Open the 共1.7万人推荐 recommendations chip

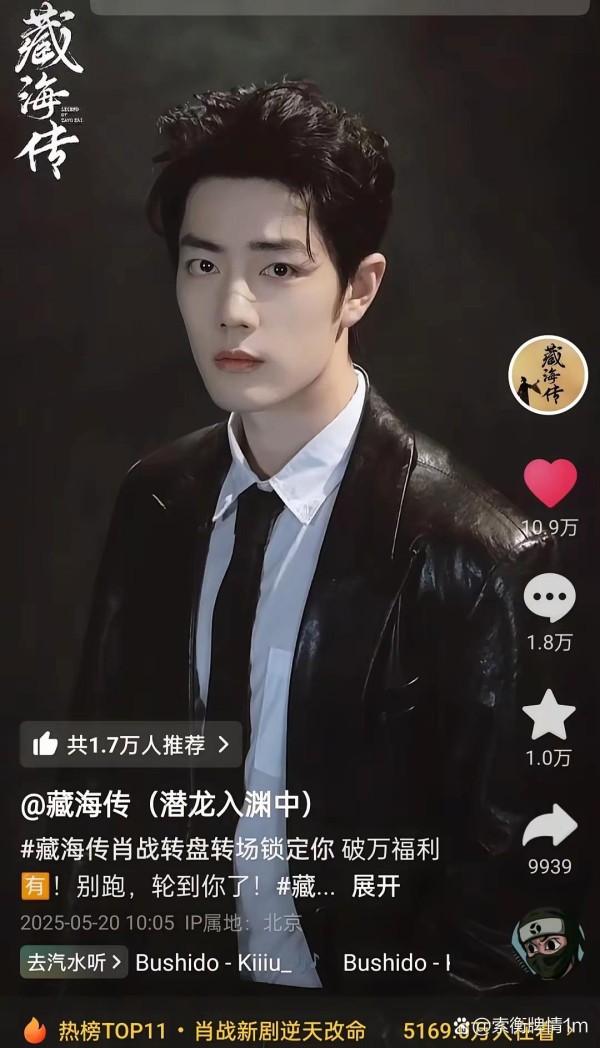pos(131,744)
